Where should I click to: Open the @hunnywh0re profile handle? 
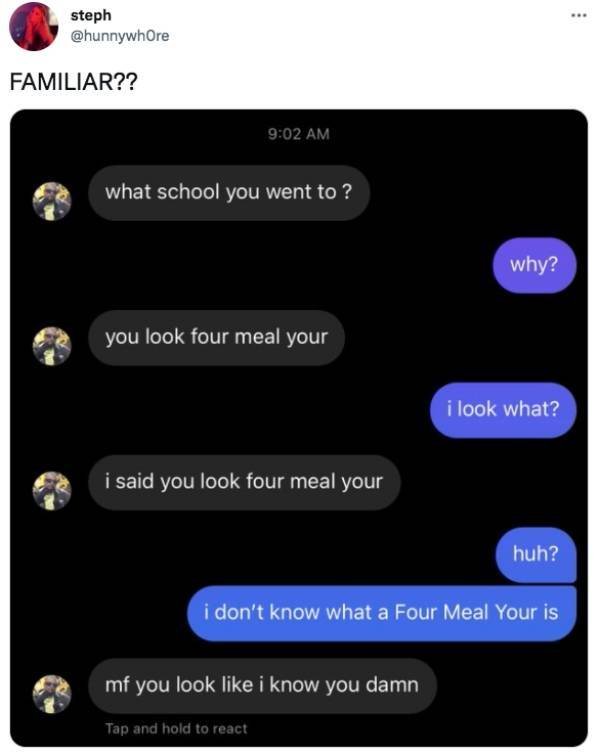pyautogui.click(x=120, y=36)
